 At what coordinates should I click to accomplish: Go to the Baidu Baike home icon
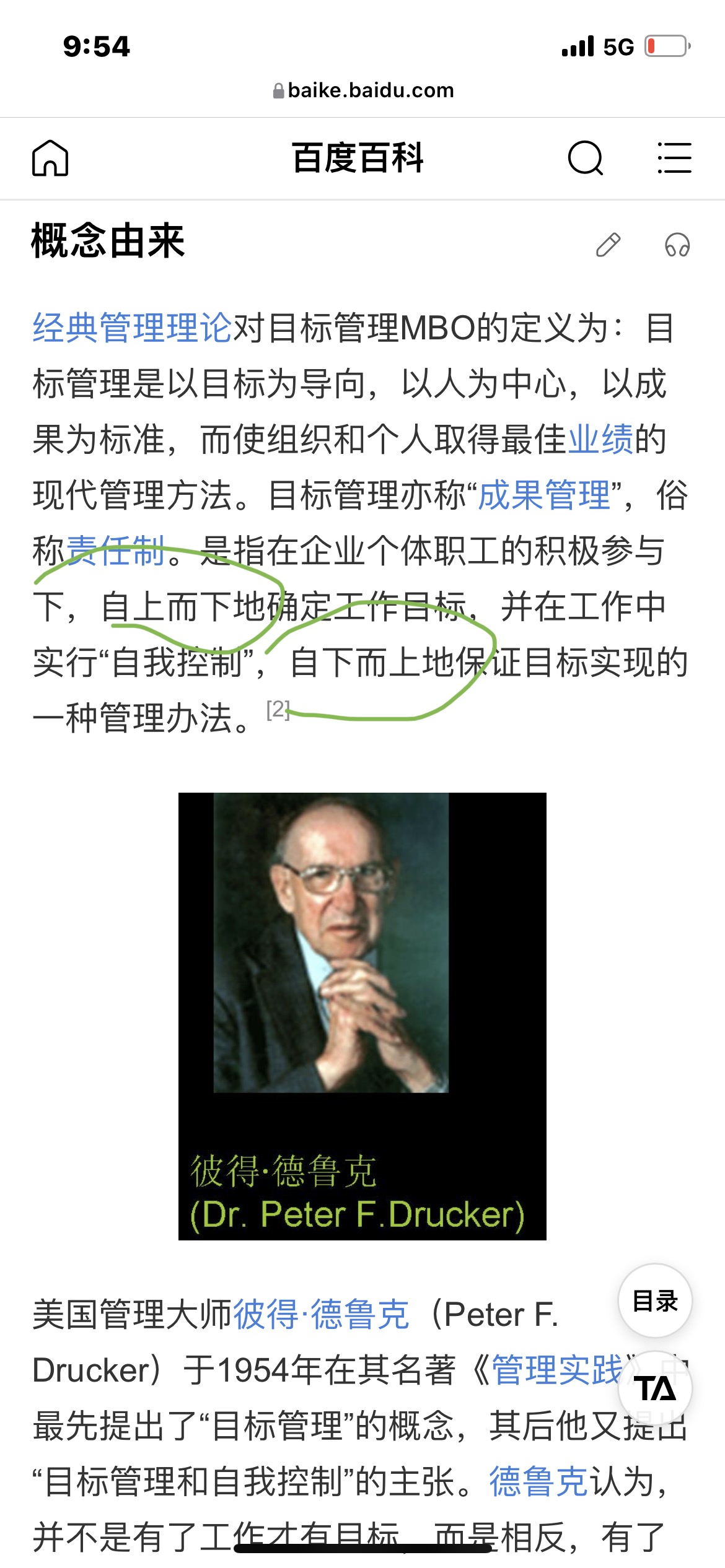(x=50, y=158)
